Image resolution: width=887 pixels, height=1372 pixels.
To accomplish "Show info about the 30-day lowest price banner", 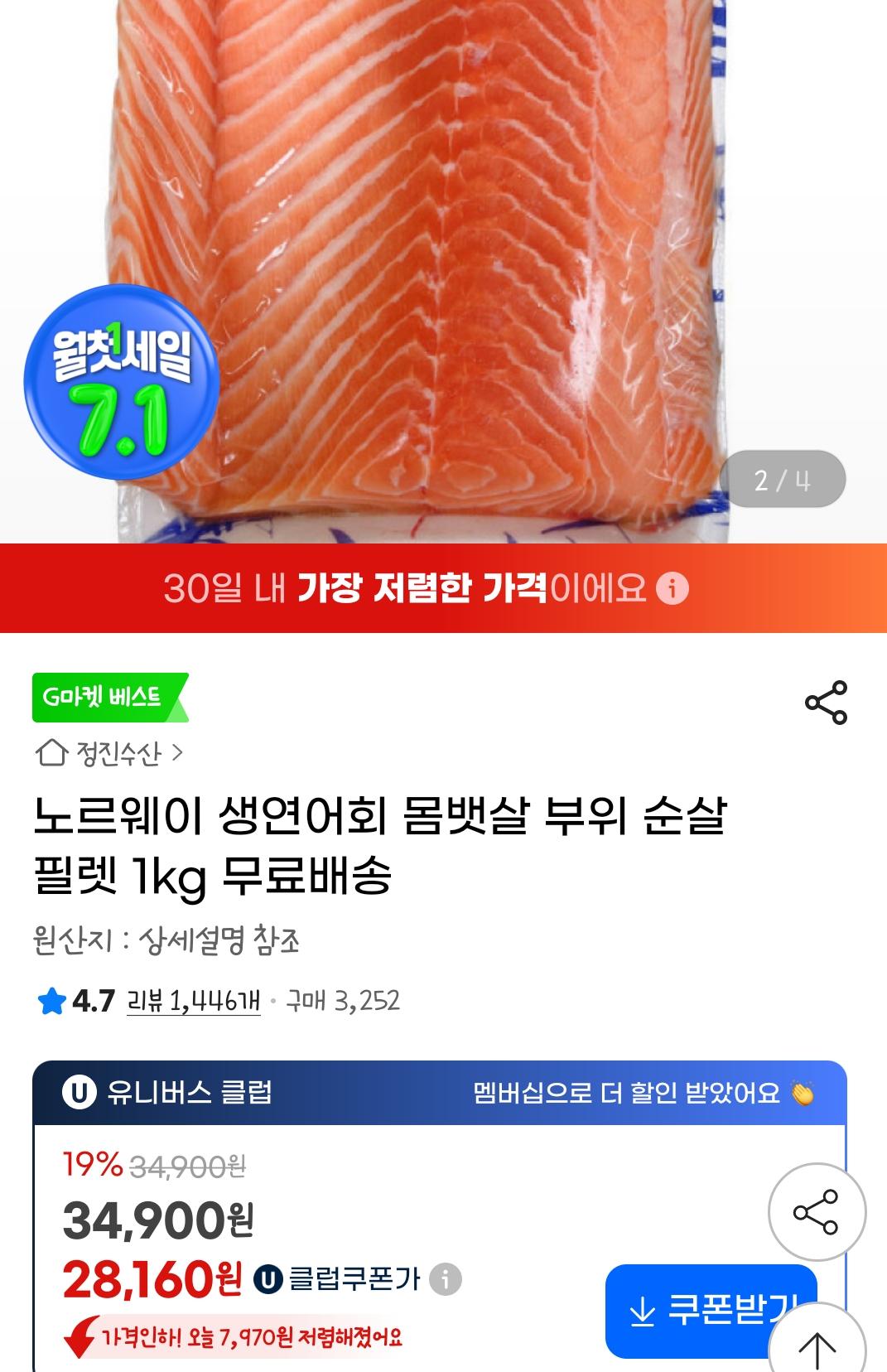I will (x=672, y=588).
